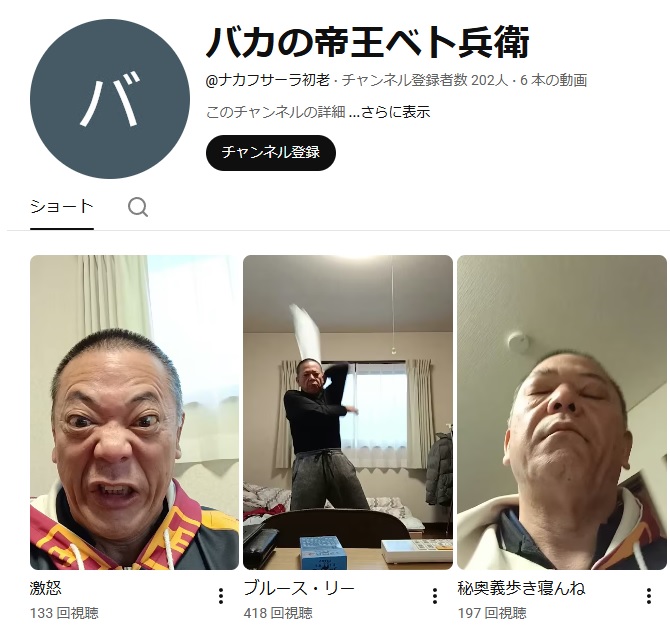Play the ブルース・リー short video
Image resolution: width=670 pixels, height=638 pixels.
(347, 412)
